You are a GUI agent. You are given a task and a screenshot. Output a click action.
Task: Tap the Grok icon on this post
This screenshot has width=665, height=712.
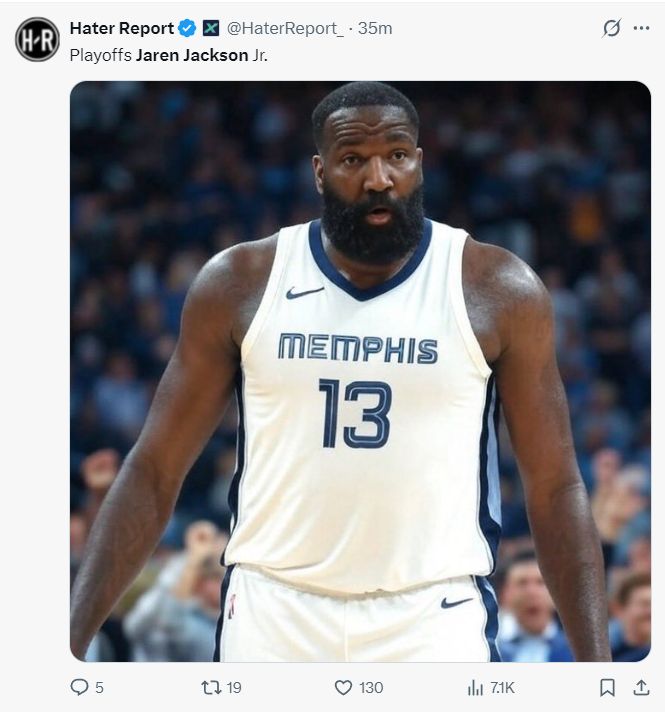(611, 28)
